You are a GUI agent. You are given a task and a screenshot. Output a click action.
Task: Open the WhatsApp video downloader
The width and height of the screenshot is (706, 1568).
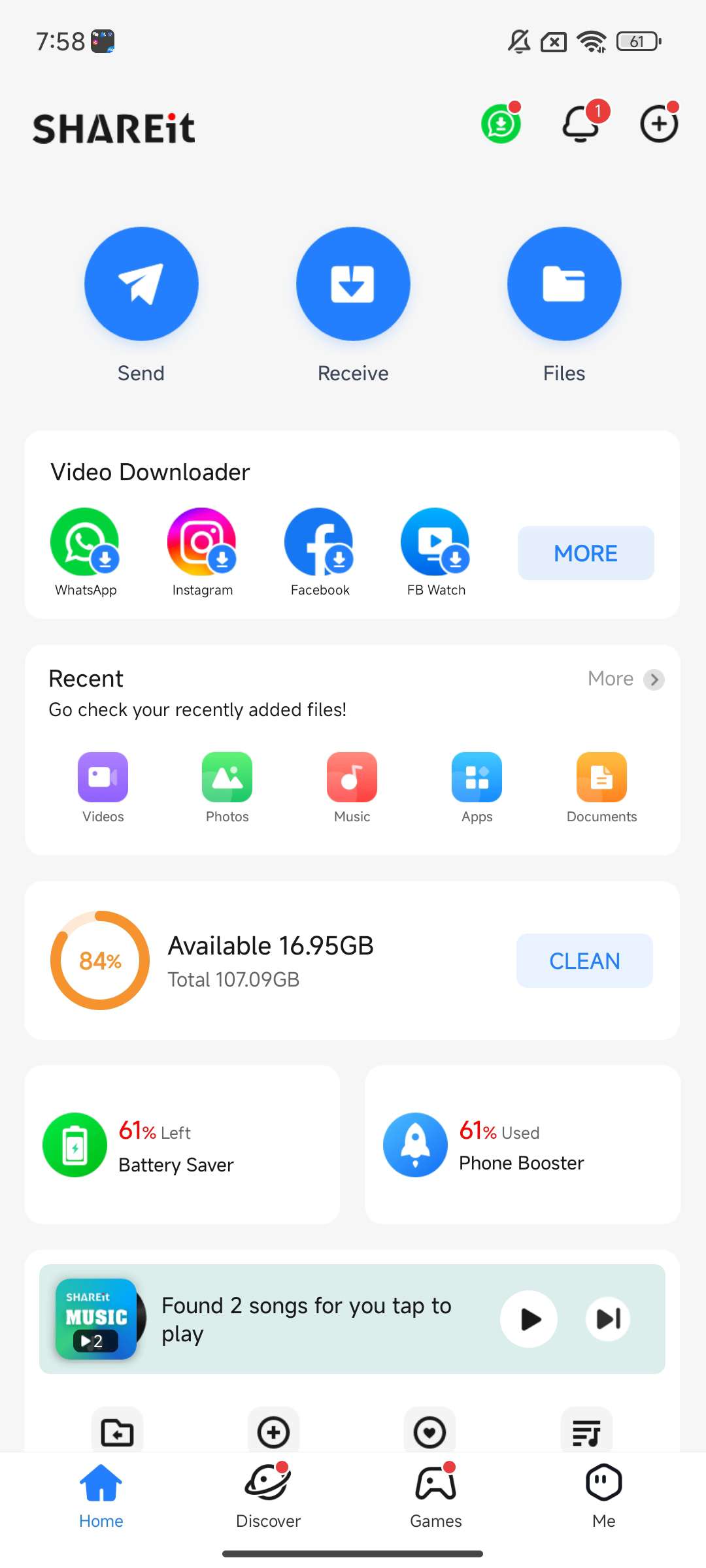click(x=85, y=542)
